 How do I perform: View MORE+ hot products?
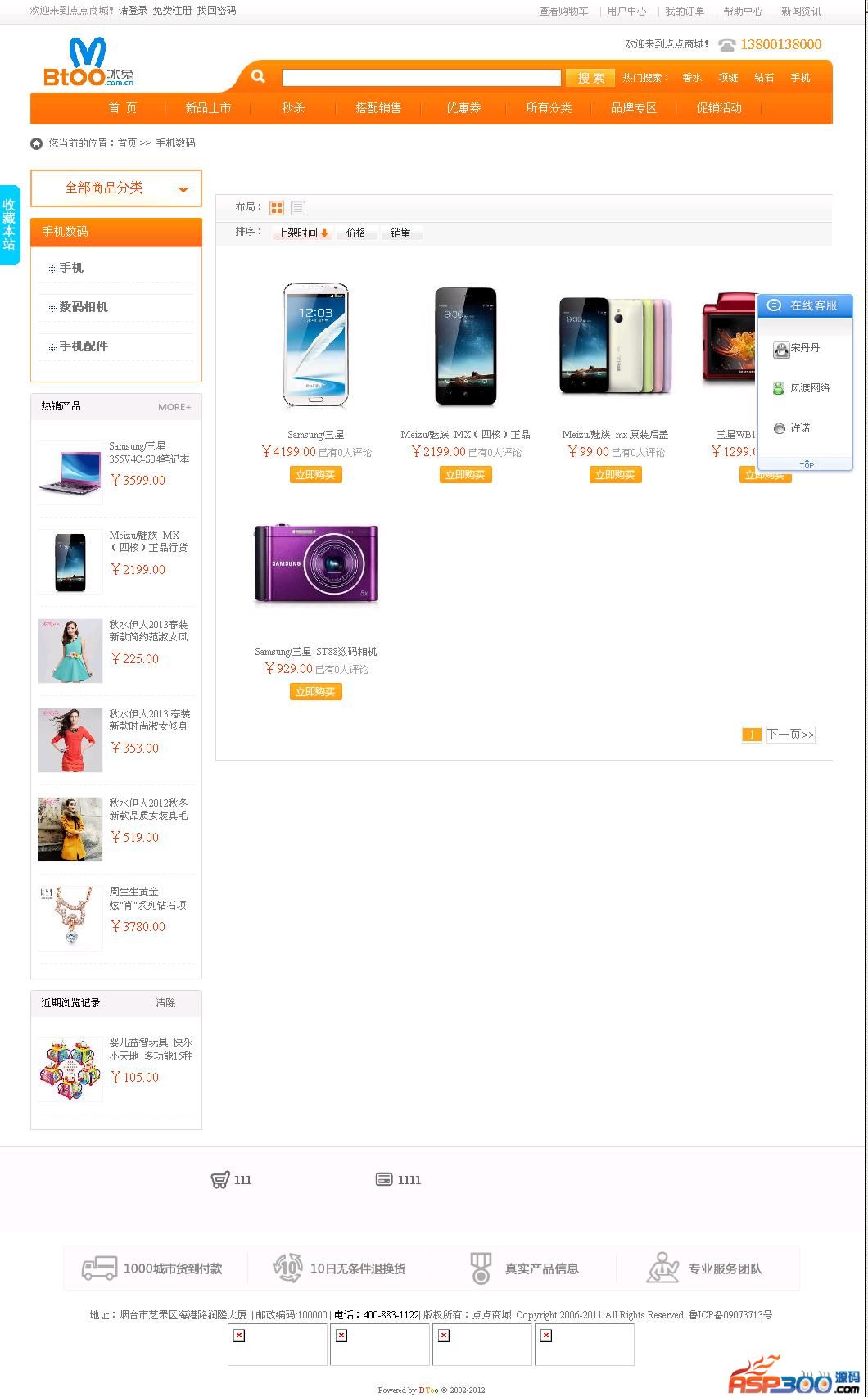(x=174, y=407)
